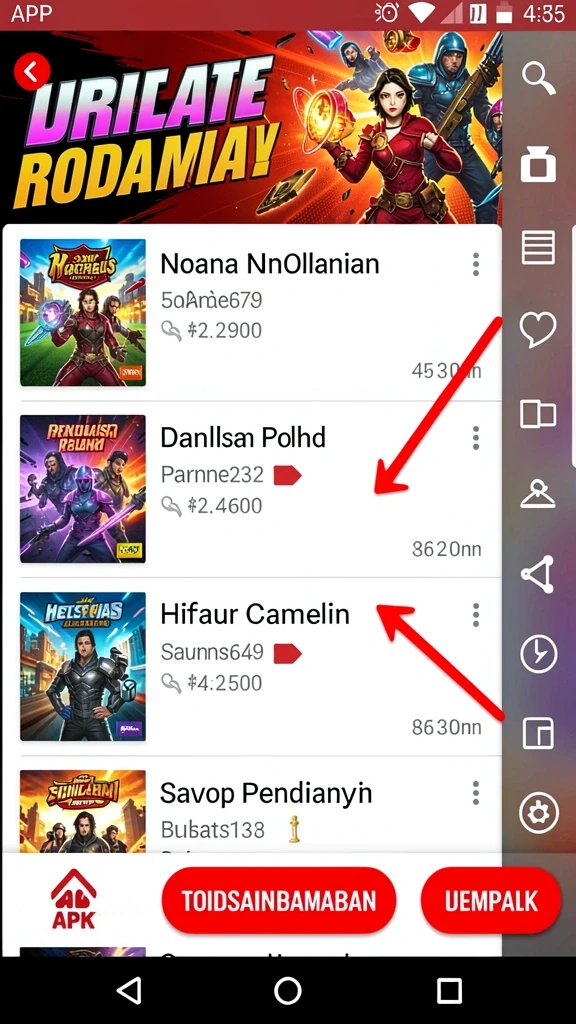Open history via the clock icon

click(x=539, y=654)
